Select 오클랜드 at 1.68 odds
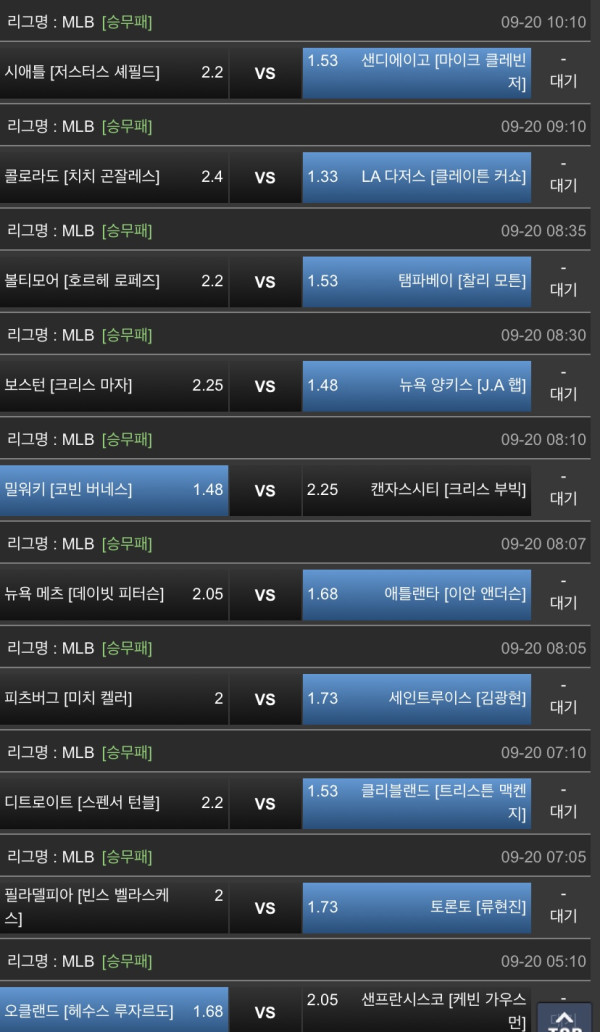 pyautogui.click(x=114, y=1011)
